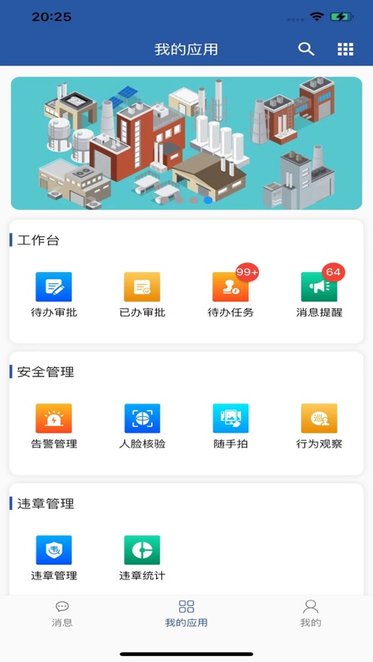Tap the factory banner image

186,143
